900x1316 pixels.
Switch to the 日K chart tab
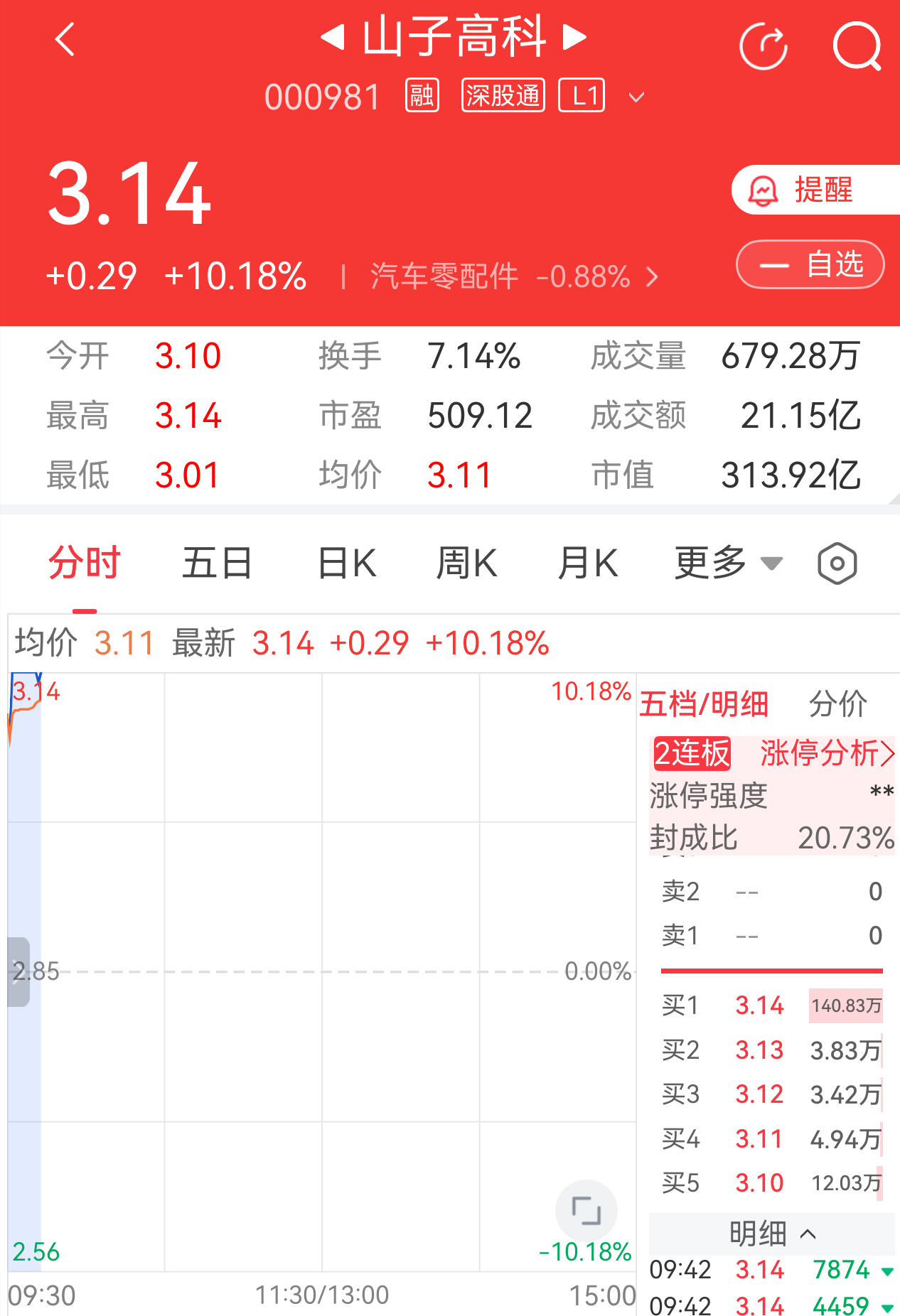coord(347,563)
